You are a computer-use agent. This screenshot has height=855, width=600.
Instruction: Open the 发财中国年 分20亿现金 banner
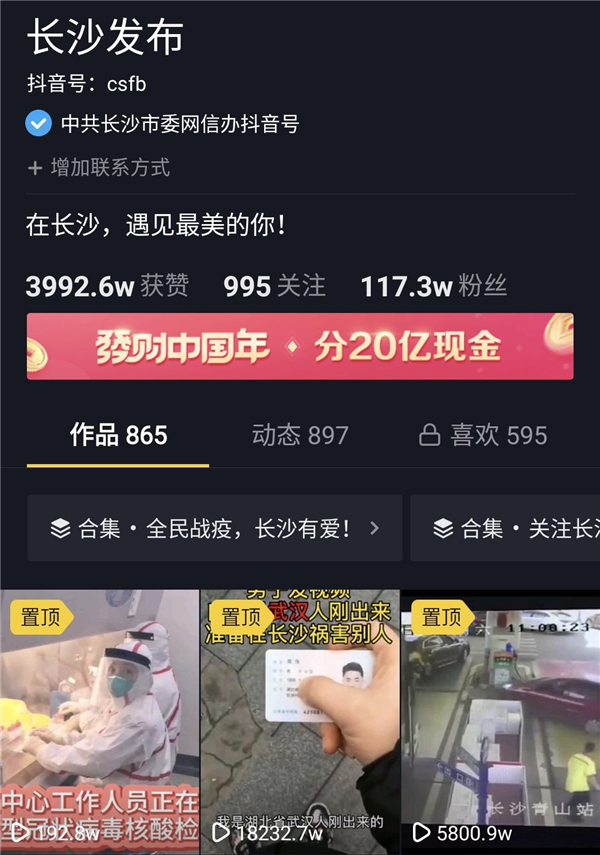point(300,346)
